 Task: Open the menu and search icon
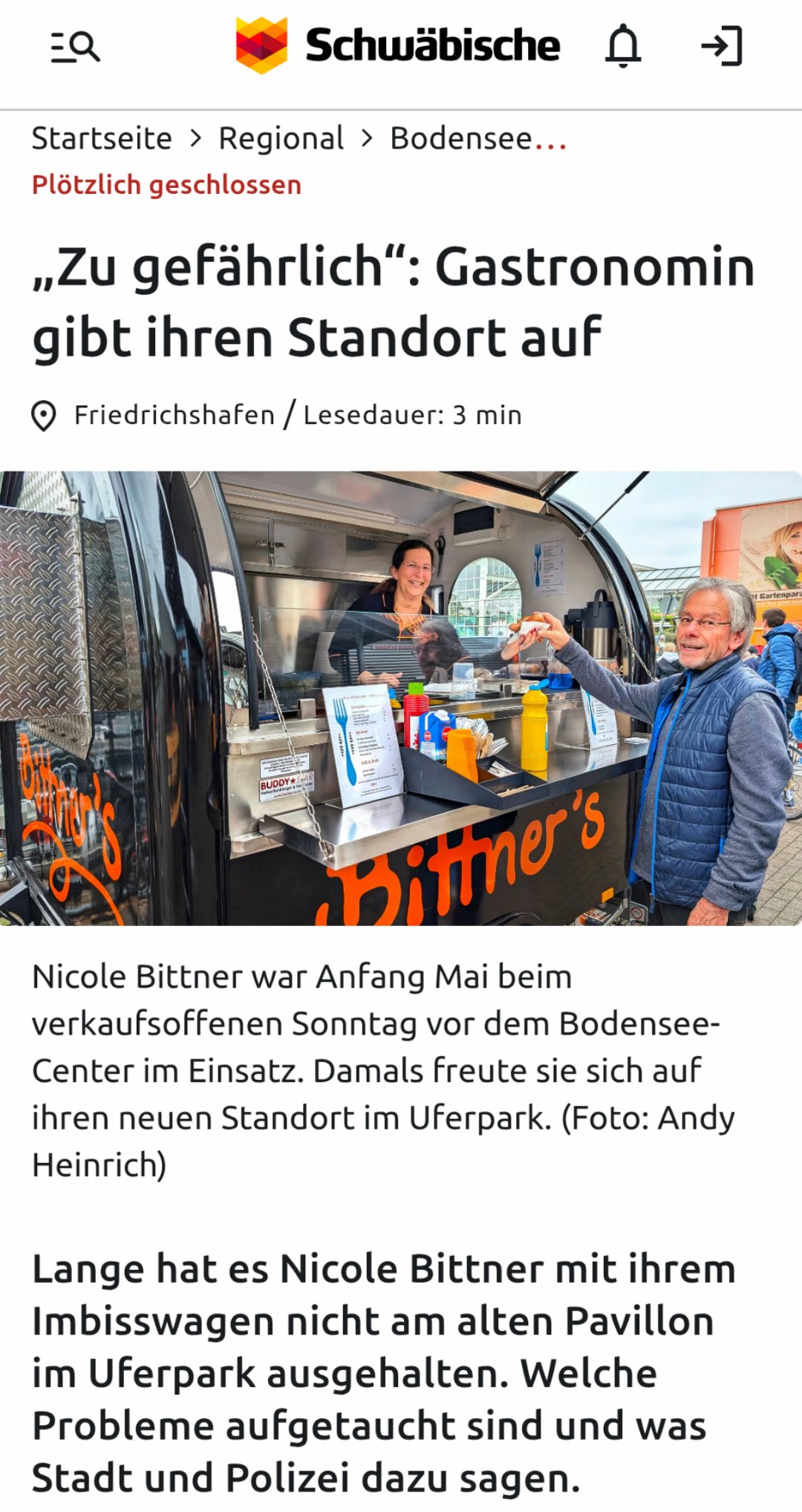(75, 48)
